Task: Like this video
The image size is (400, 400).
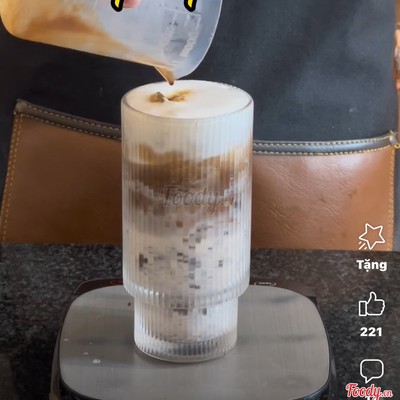Action: (372, 304)
